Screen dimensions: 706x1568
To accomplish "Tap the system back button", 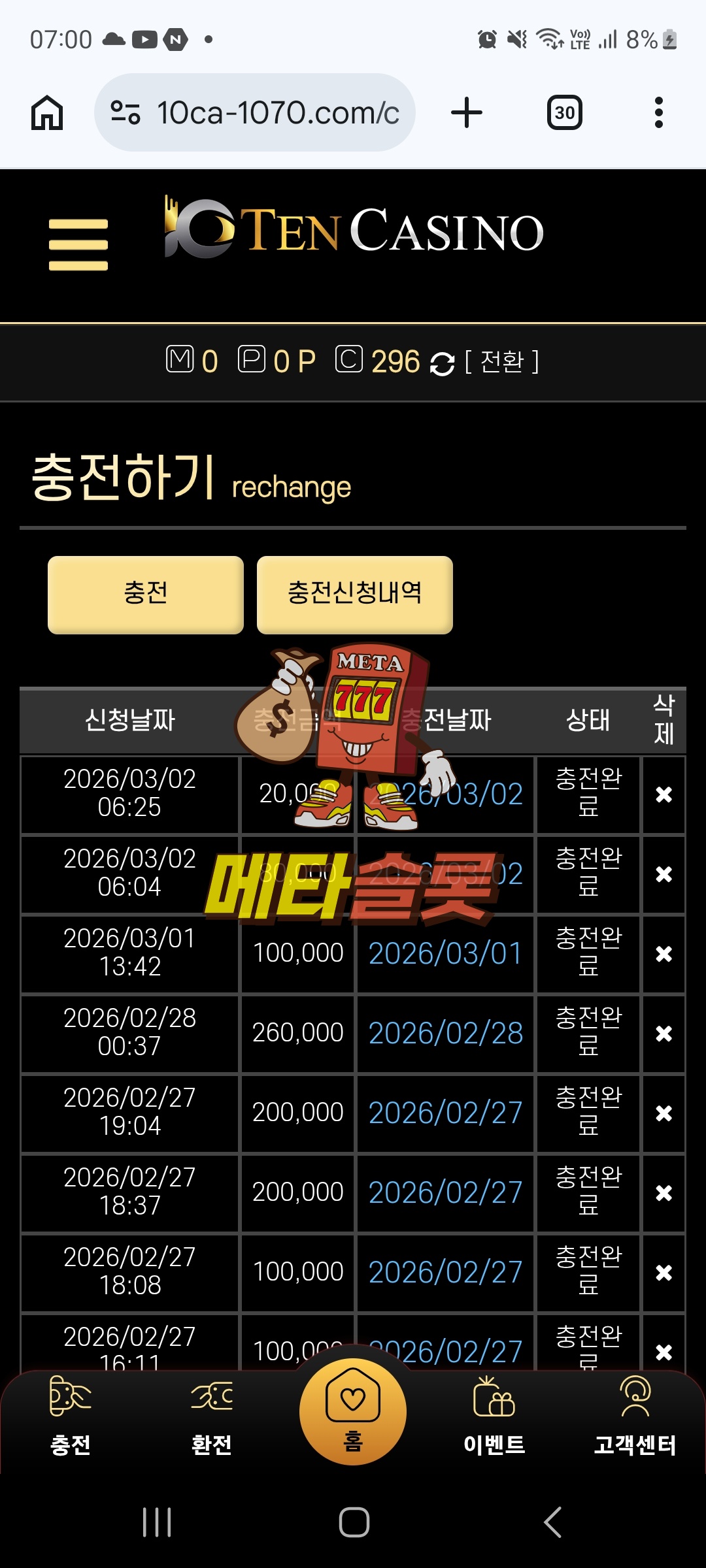I will [552, 1522].
